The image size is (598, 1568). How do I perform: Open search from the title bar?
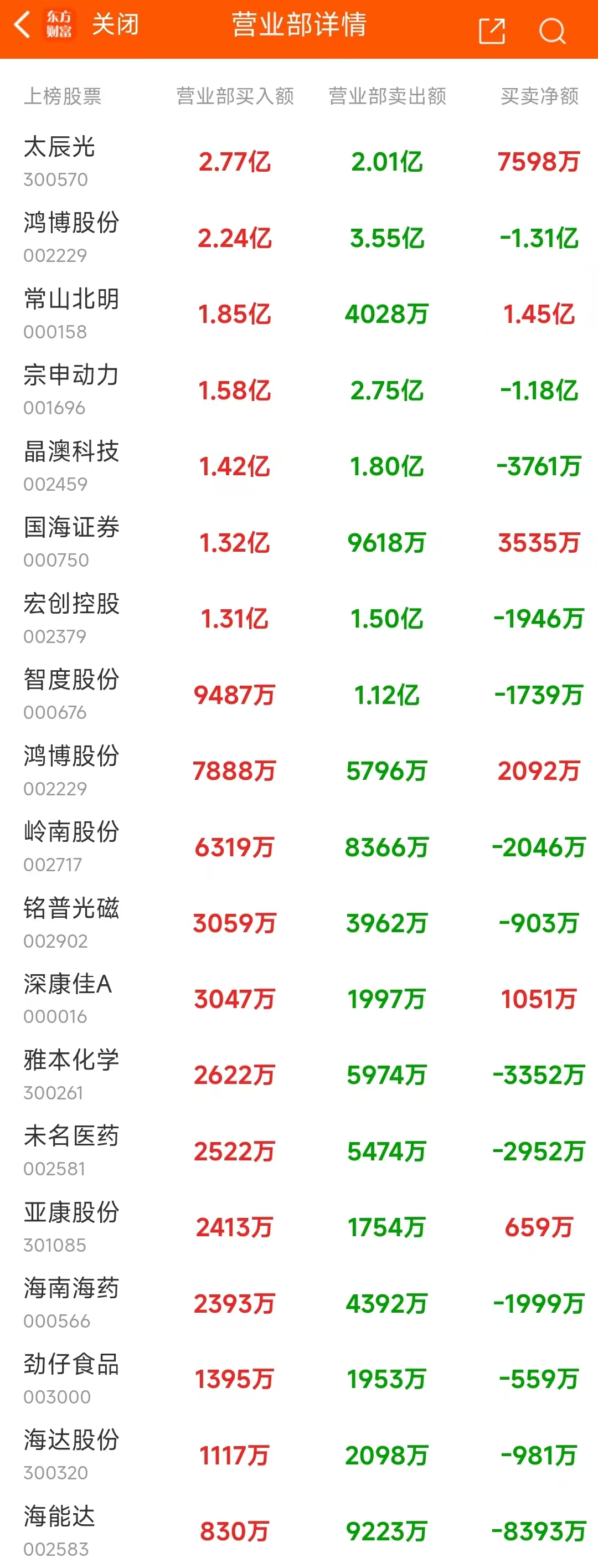(553, 30)
